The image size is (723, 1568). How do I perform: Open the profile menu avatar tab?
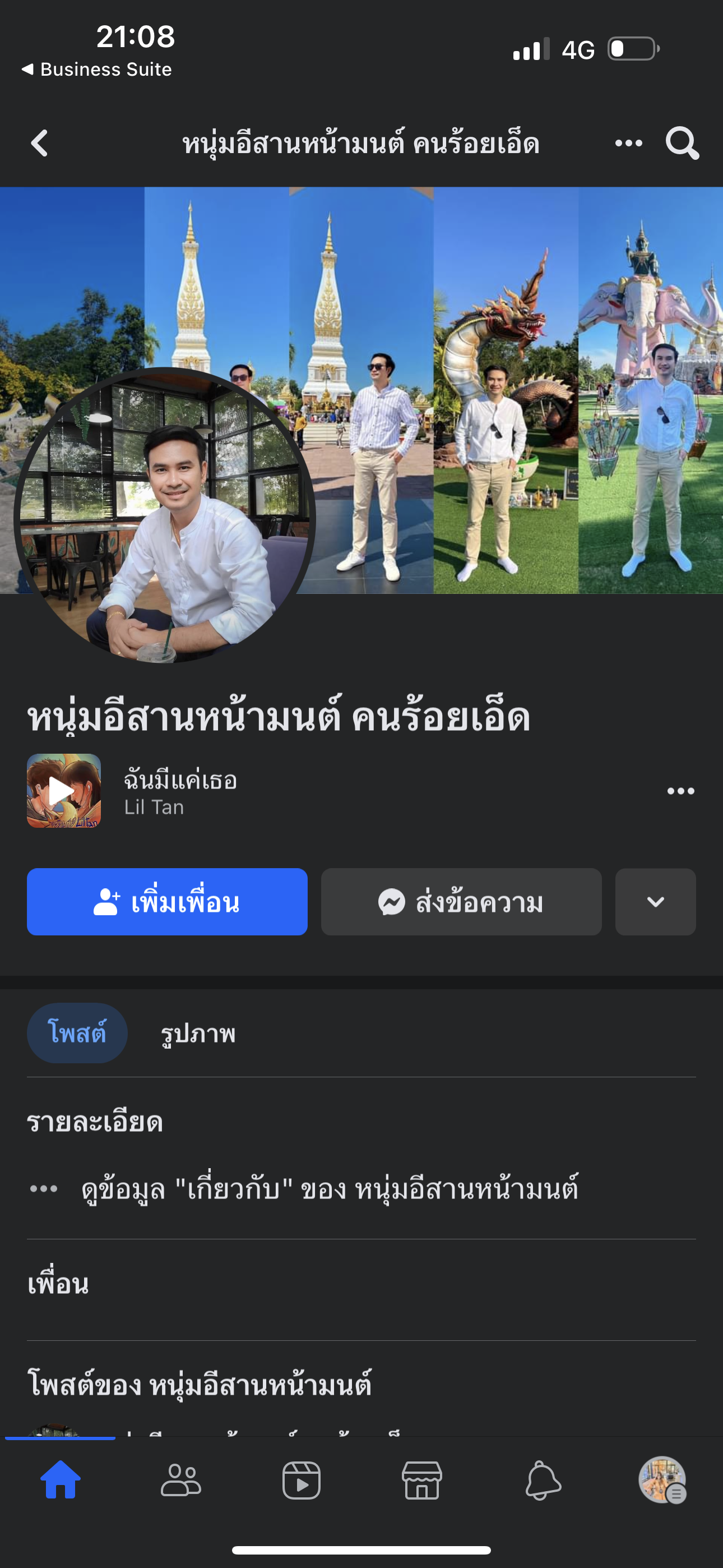662,1480
